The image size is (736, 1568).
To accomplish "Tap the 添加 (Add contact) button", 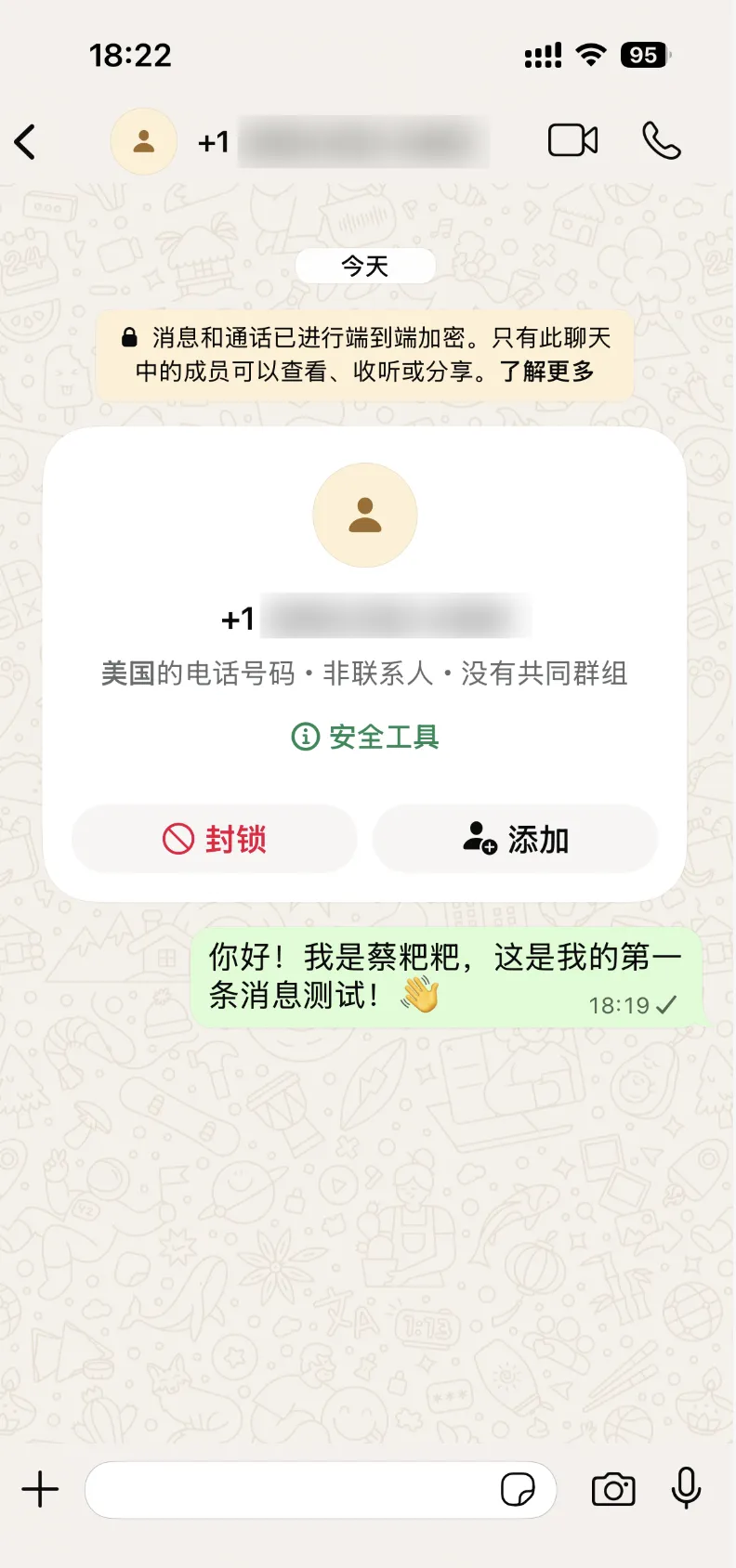I will pos(517,839).
